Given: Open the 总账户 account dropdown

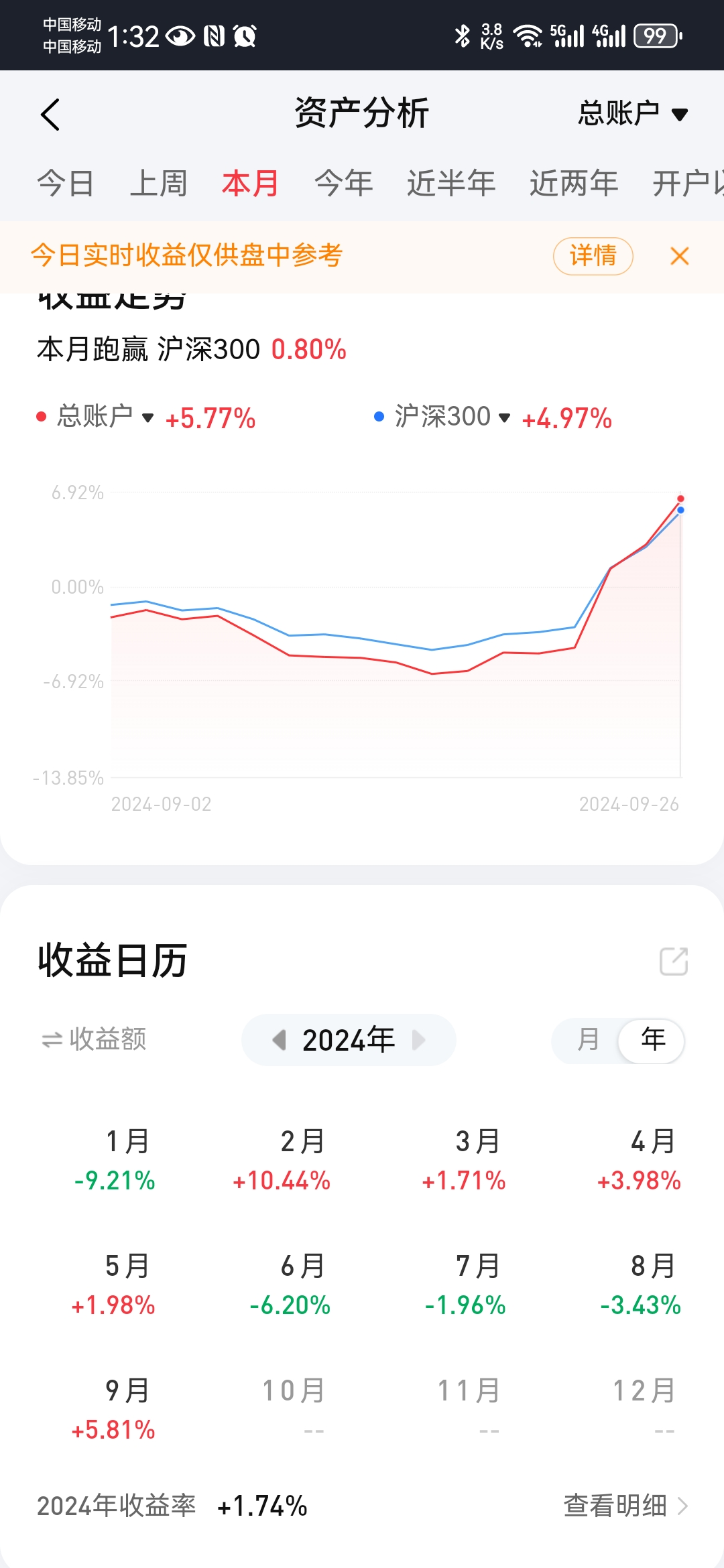Looking at the screenshot, I should click(633, 113).
